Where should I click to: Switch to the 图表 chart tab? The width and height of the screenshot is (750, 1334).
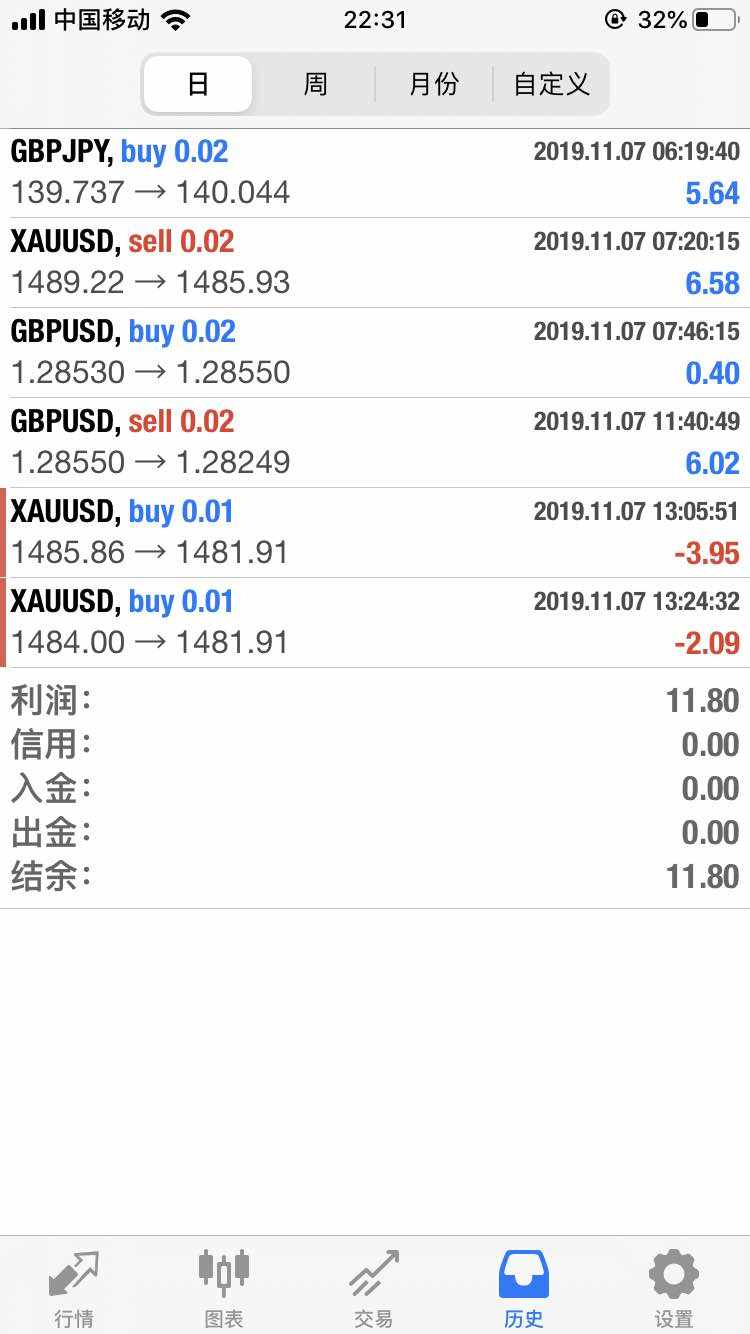(x=224, y=1288)
